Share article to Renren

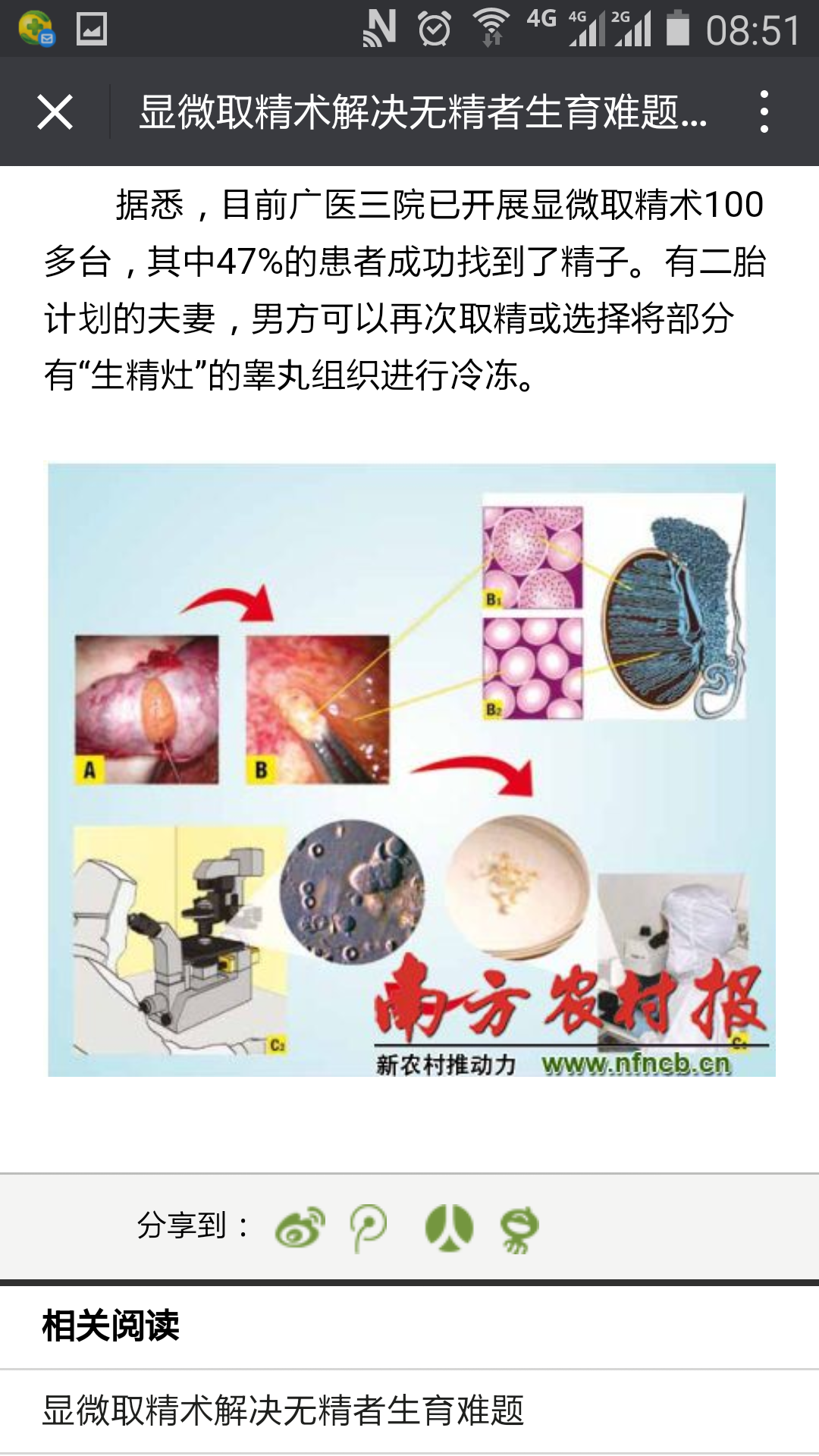(x=449, y=1227)
